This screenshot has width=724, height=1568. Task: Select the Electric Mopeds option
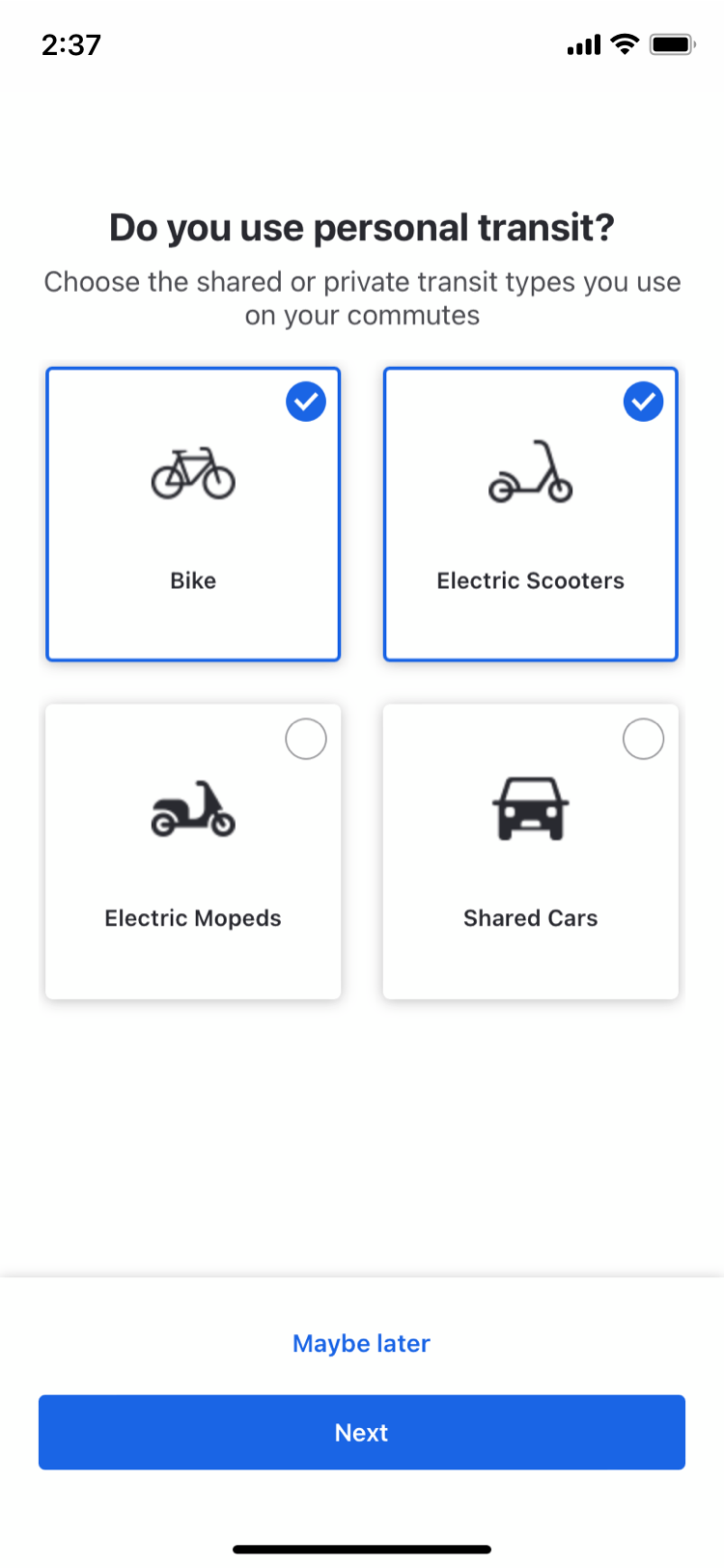(193, 852)
